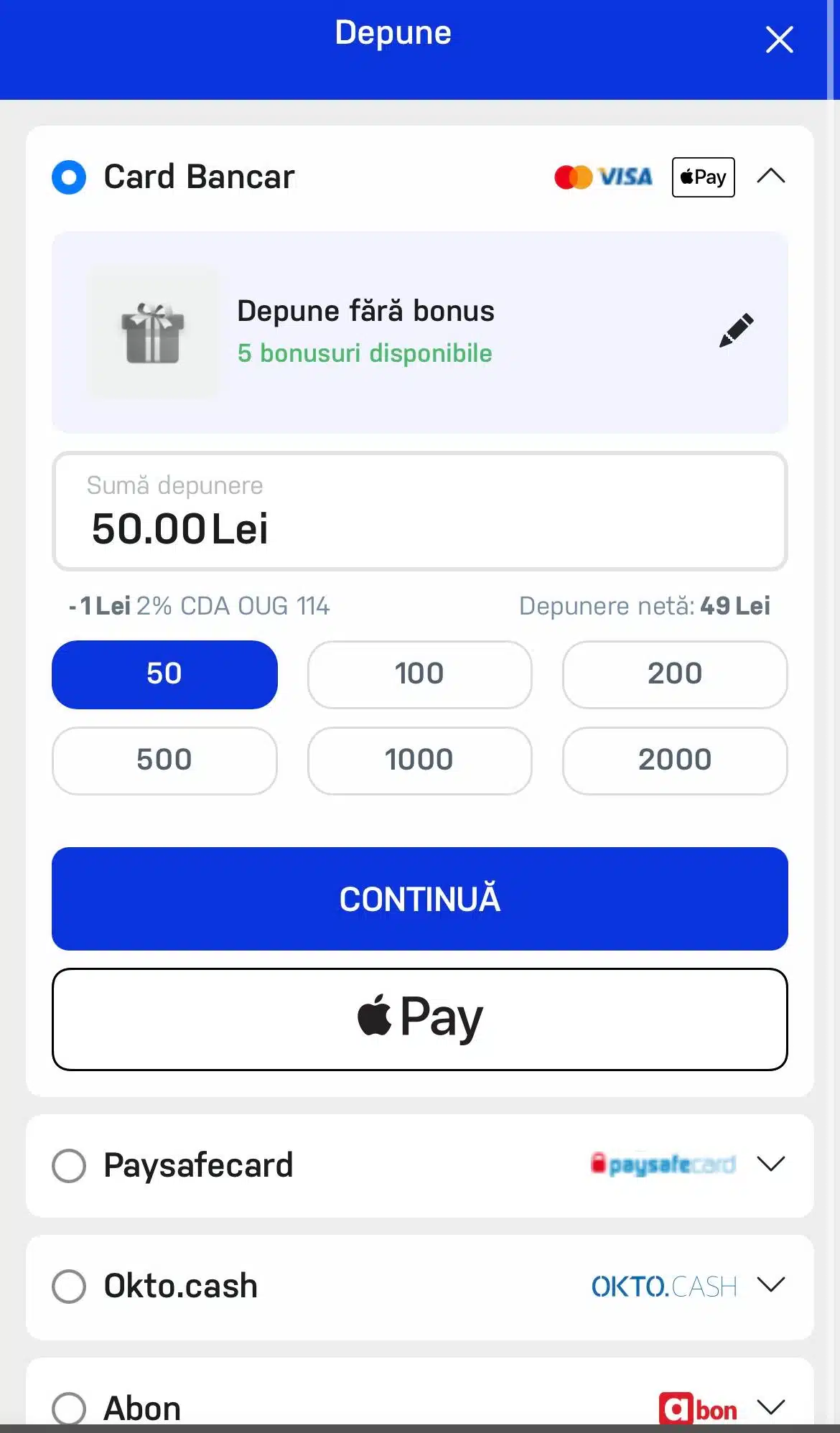Select the 500 Lei preset
This screenshot has height=1433, width=840.
[x=164, y=760]
